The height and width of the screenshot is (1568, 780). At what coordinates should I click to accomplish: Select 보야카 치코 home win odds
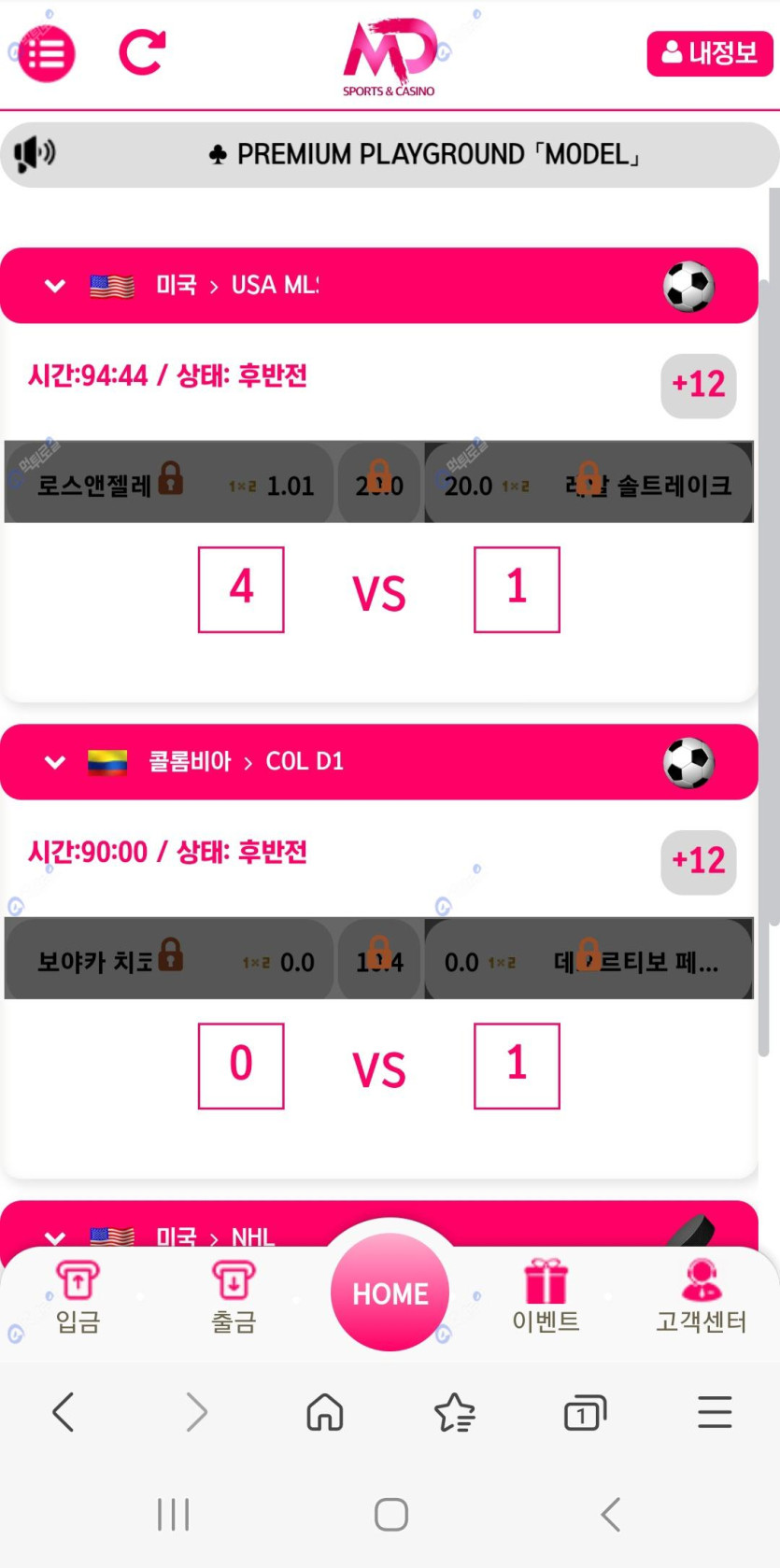pos(168,960)
